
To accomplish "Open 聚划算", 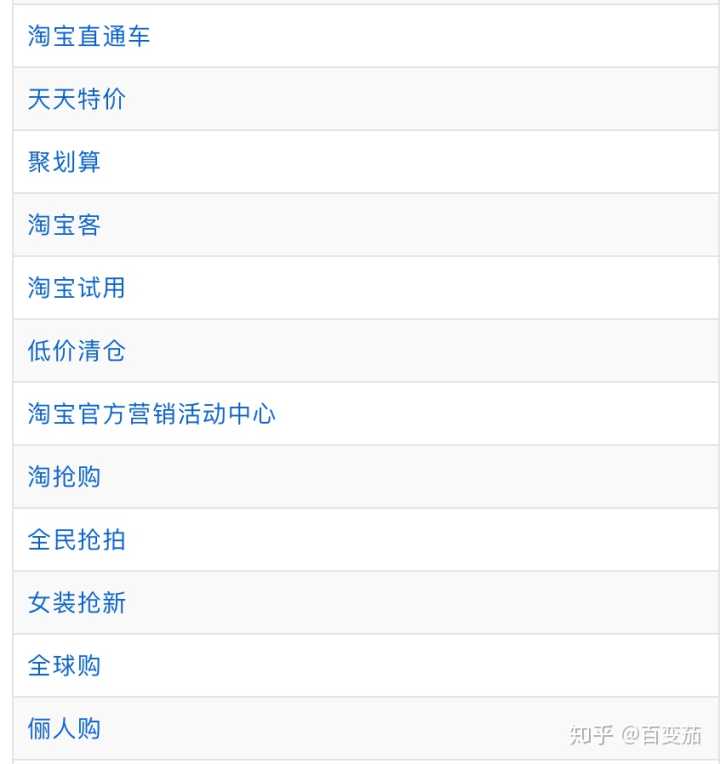I will point(64,163).
